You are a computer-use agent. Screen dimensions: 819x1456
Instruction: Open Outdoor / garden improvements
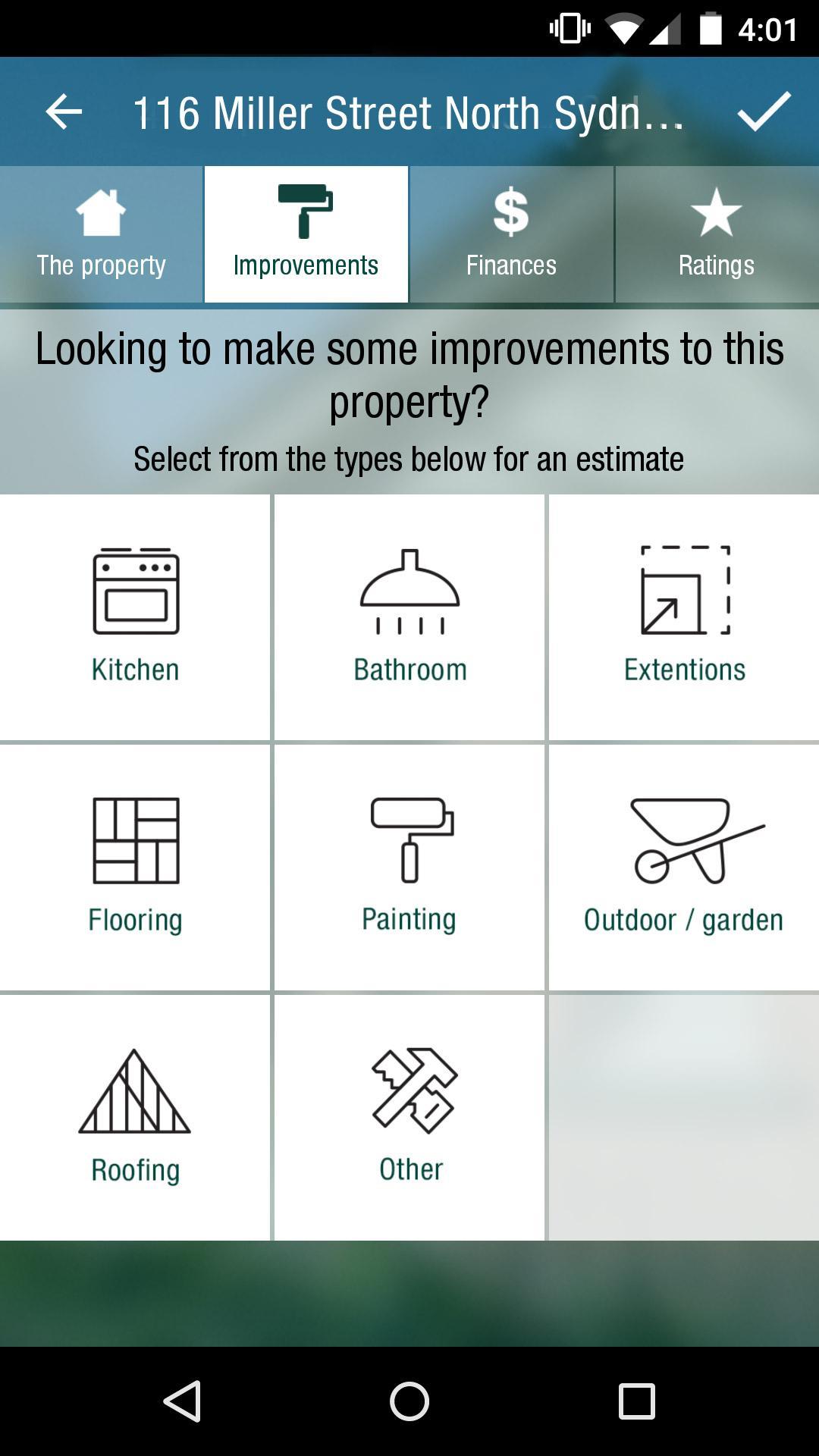pyautogui.click(x=684, y=868)
